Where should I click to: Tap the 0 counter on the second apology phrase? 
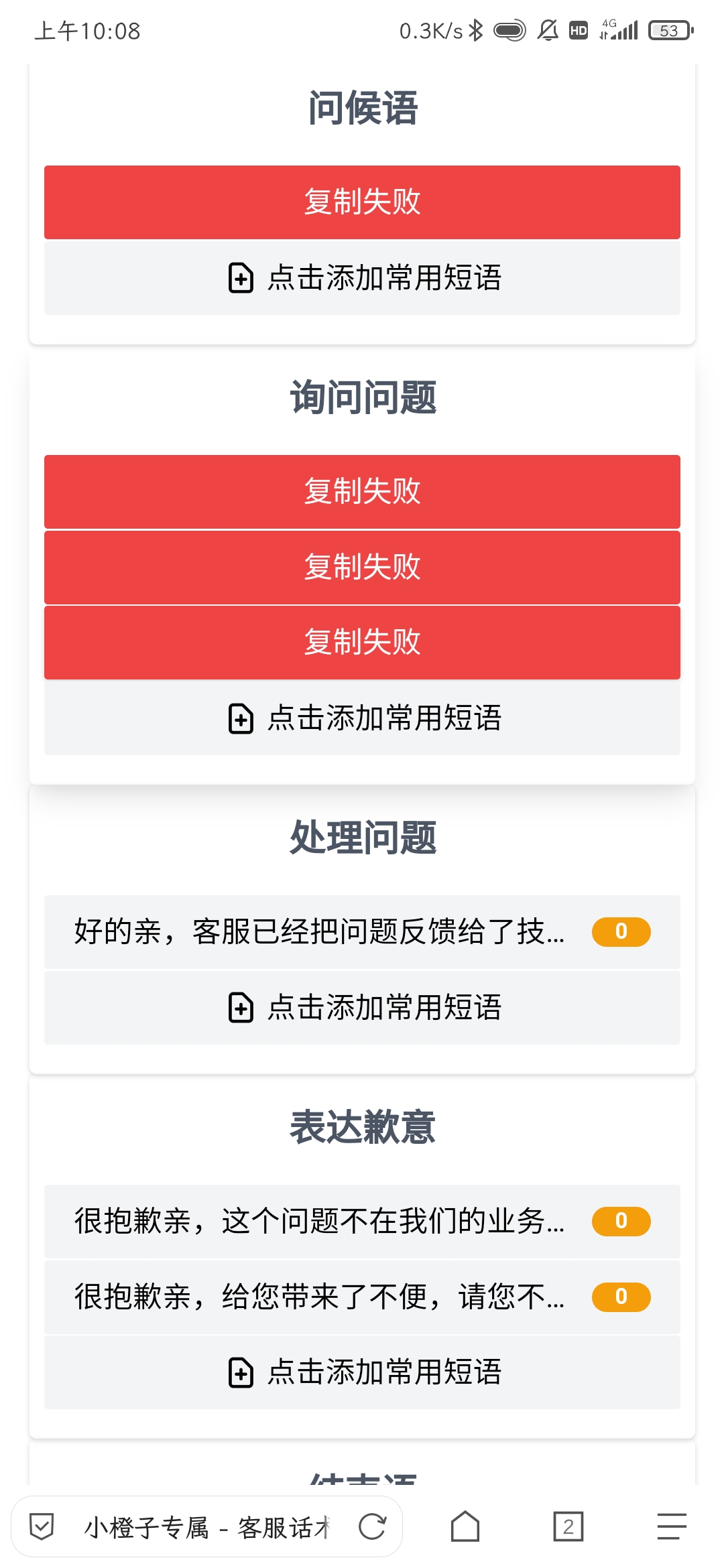(x=620, y=1297)
